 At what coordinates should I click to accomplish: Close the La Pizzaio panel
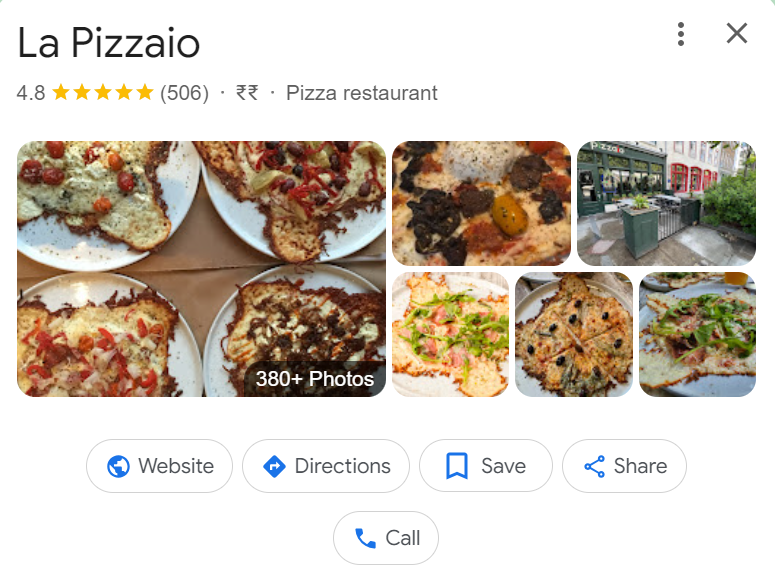(737, 34)
